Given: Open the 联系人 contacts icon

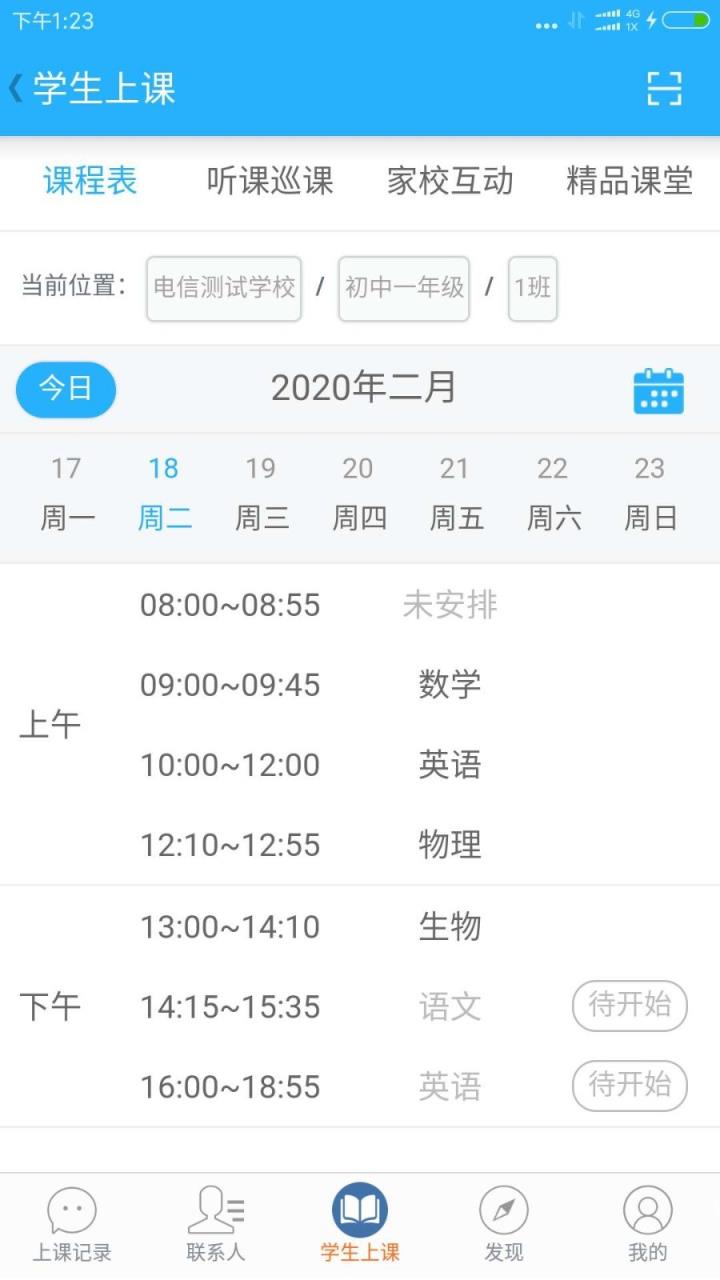Looking at the screenshot, I should 213,1210.
